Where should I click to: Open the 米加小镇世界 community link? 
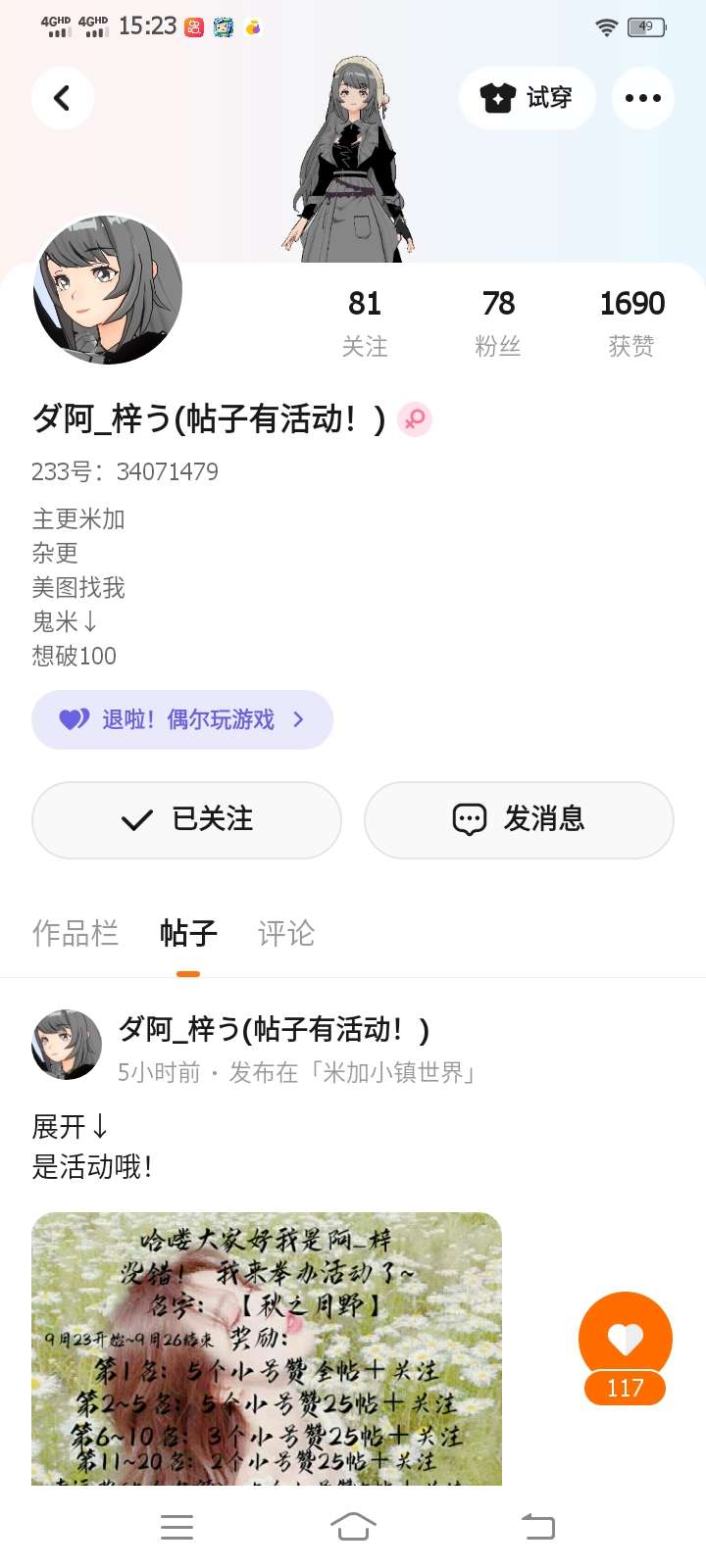coord(397,1073)
